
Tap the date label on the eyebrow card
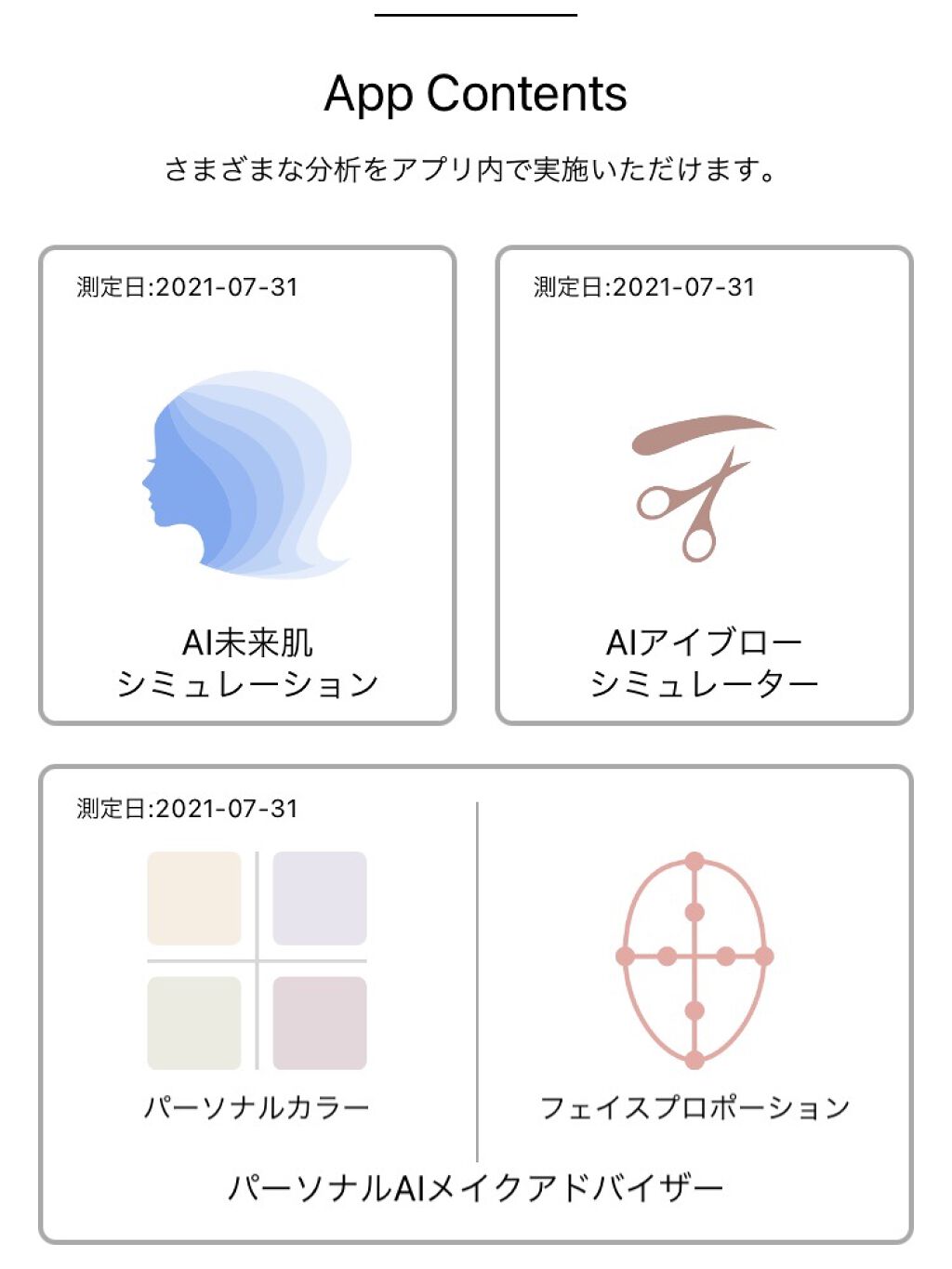click(642, 287)
